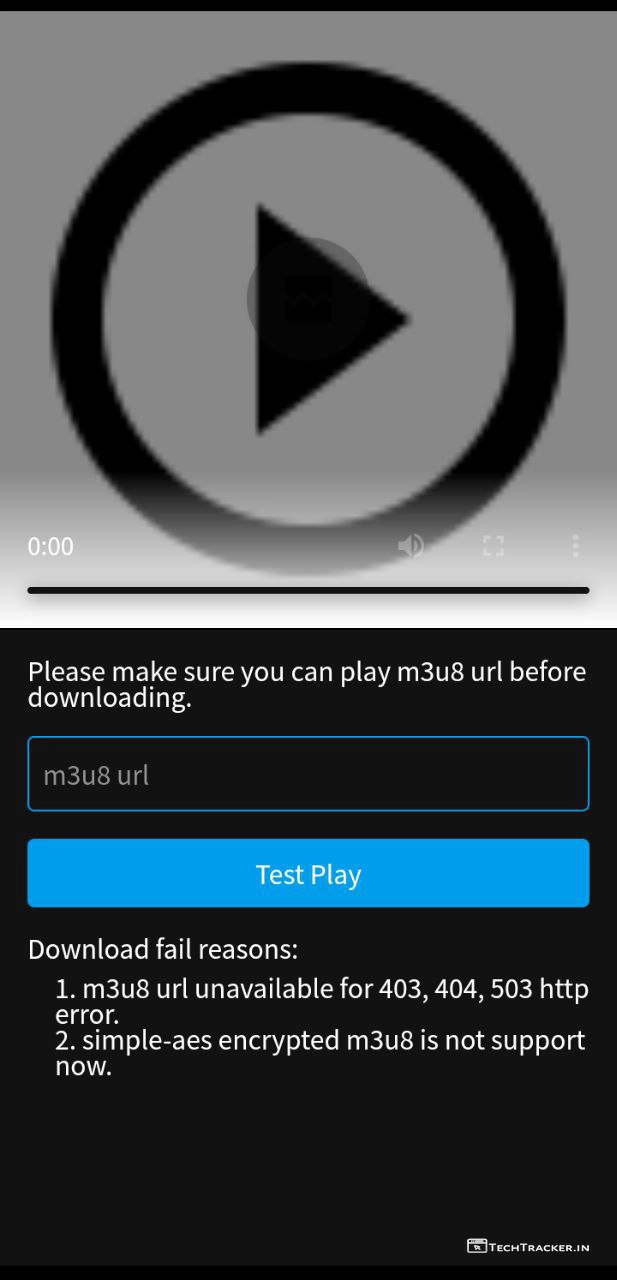The height and width of the screenshot is (1280, 617).
Task: Tap the m3u8 url input field
Action: (308, 774)
